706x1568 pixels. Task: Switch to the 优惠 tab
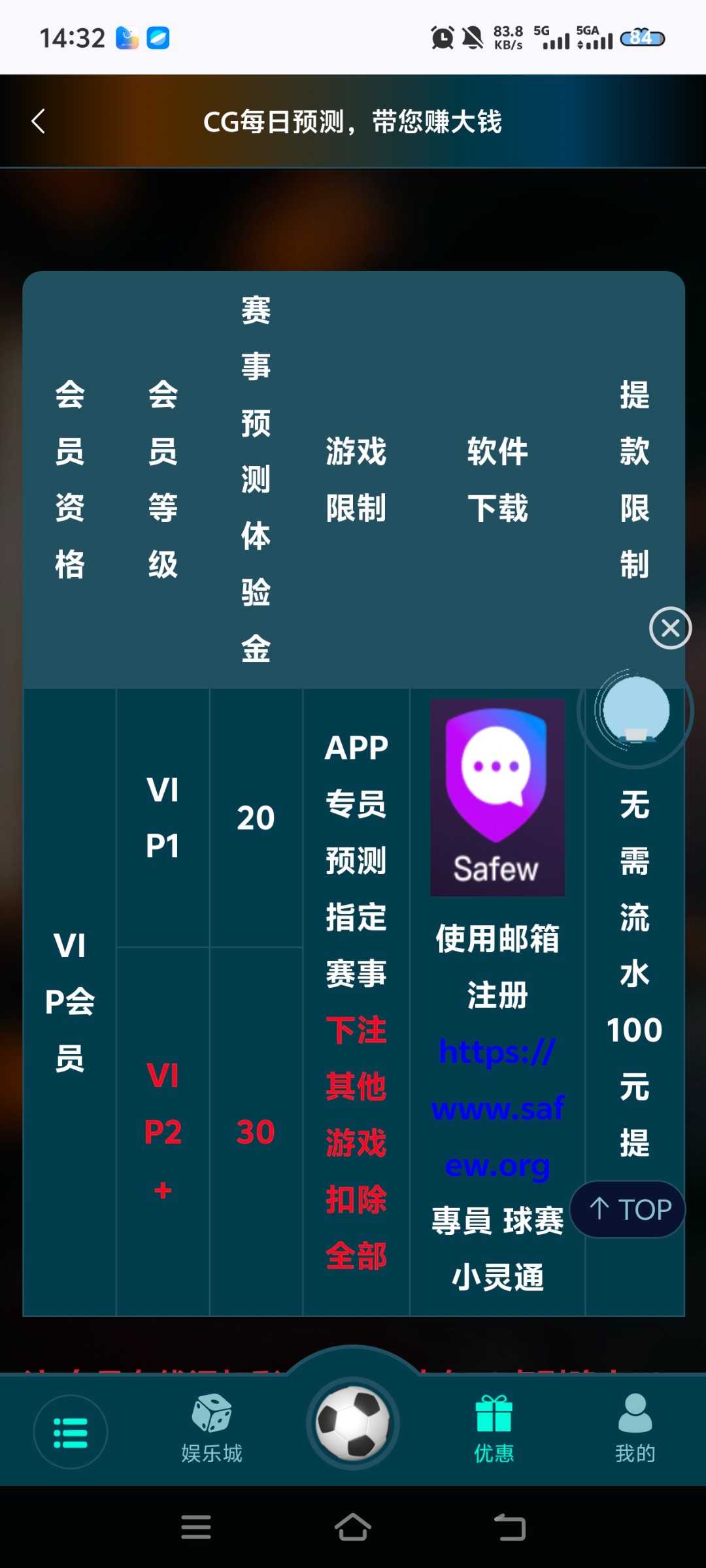click(494, 1429)
